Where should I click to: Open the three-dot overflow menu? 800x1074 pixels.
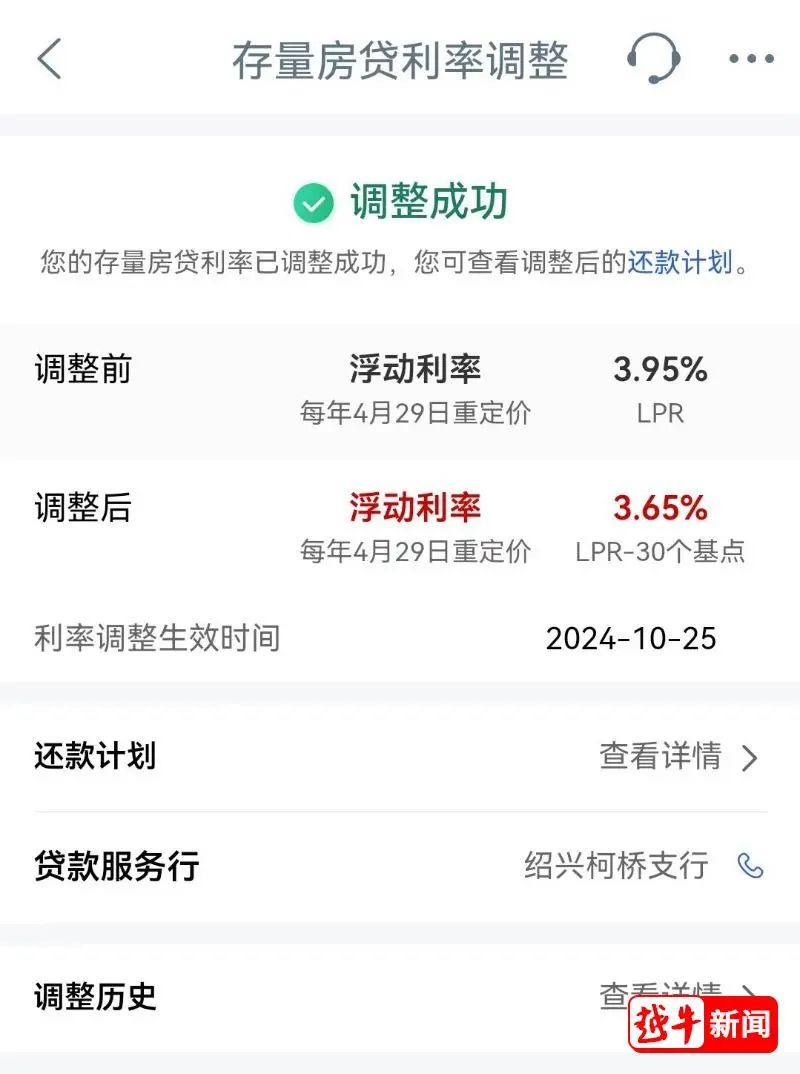[x=751, y=59]
